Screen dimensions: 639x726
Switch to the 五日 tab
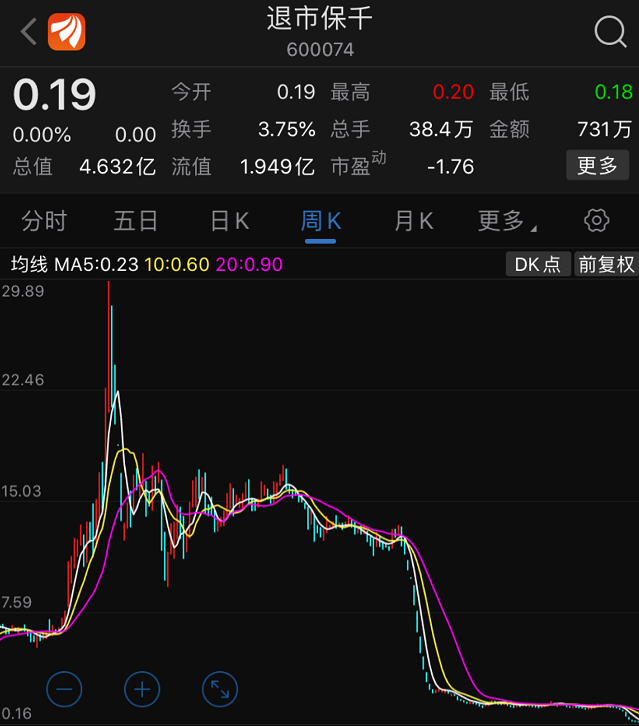(136, 221)
